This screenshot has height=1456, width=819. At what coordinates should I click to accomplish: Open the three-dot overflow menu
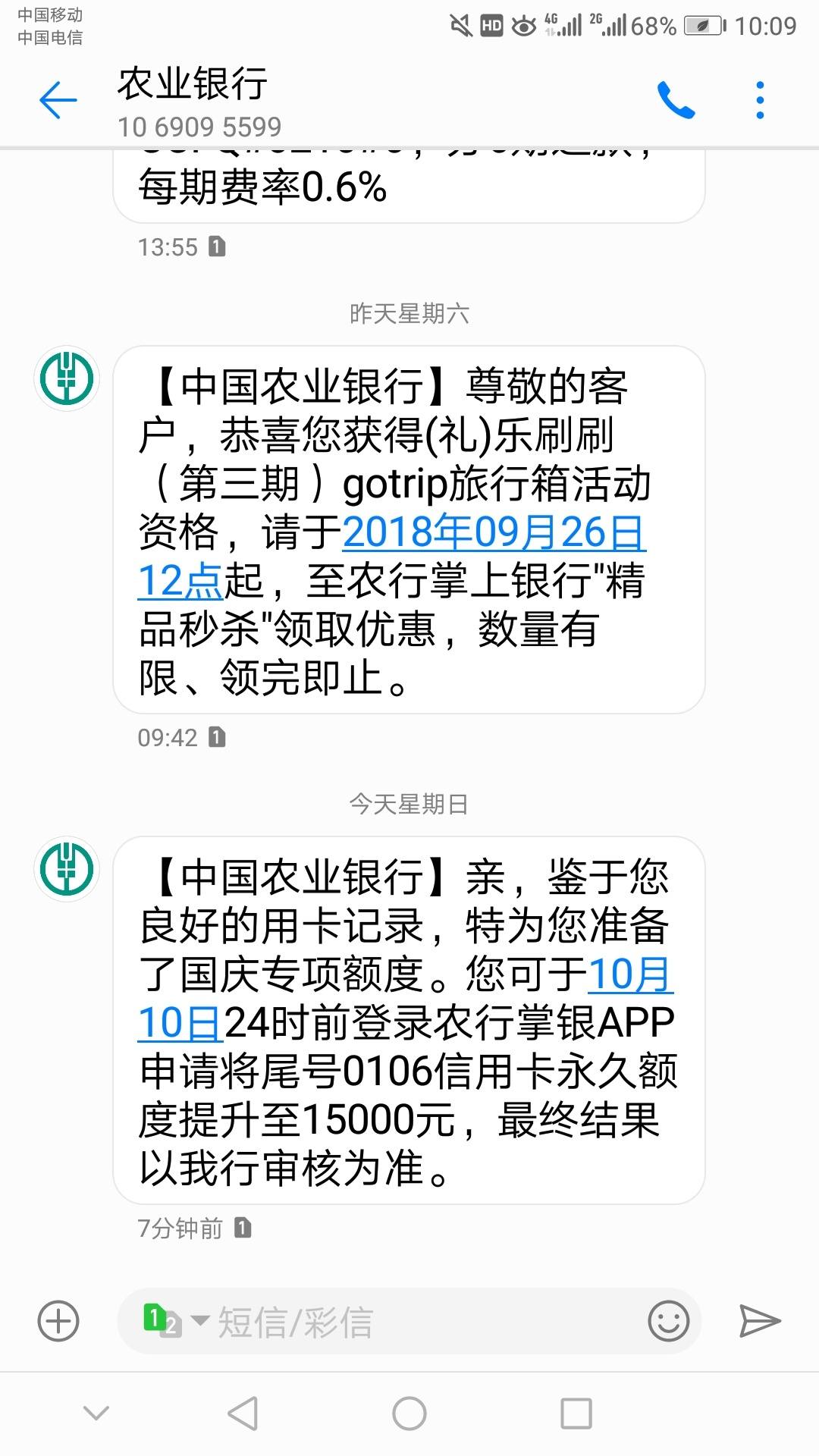760,100
